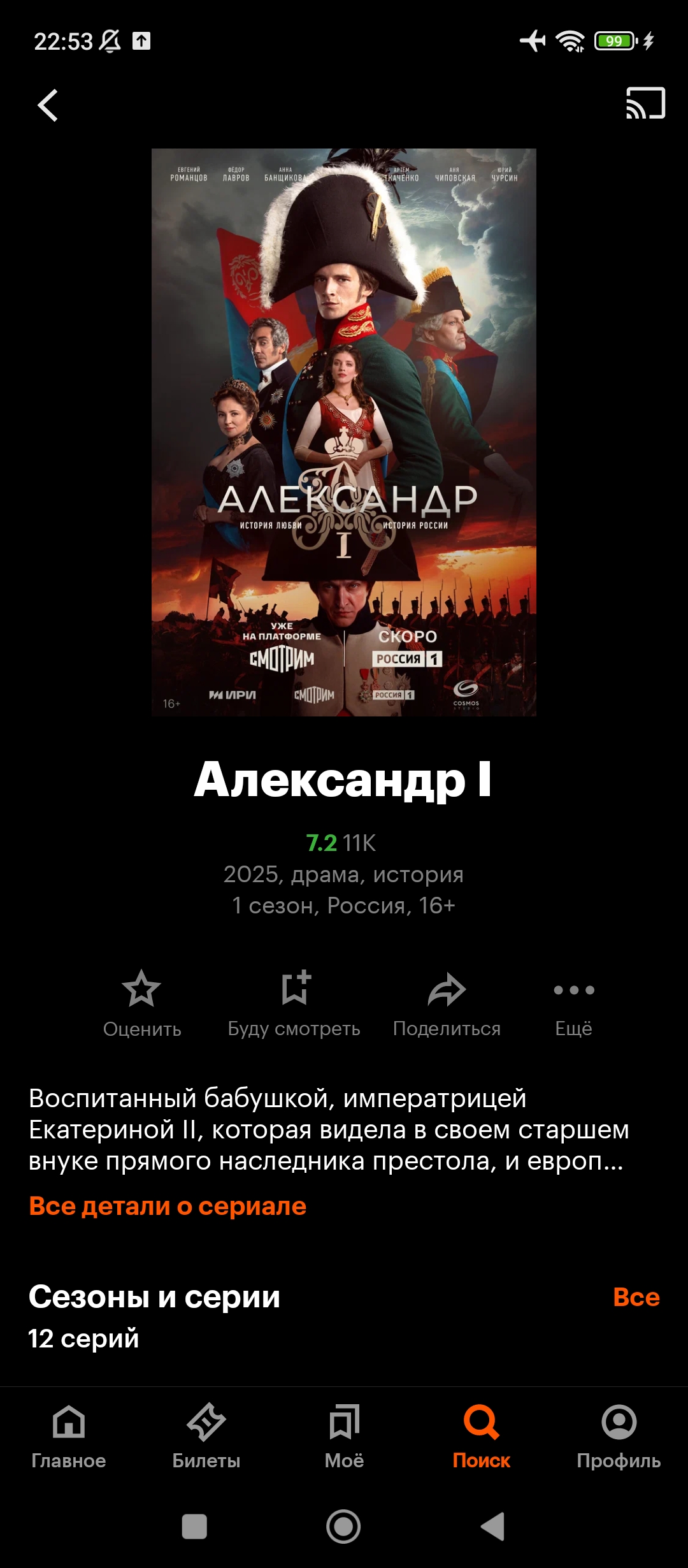Tap the system home button
688x1568 pixels.
click(x=343, y=1527)
